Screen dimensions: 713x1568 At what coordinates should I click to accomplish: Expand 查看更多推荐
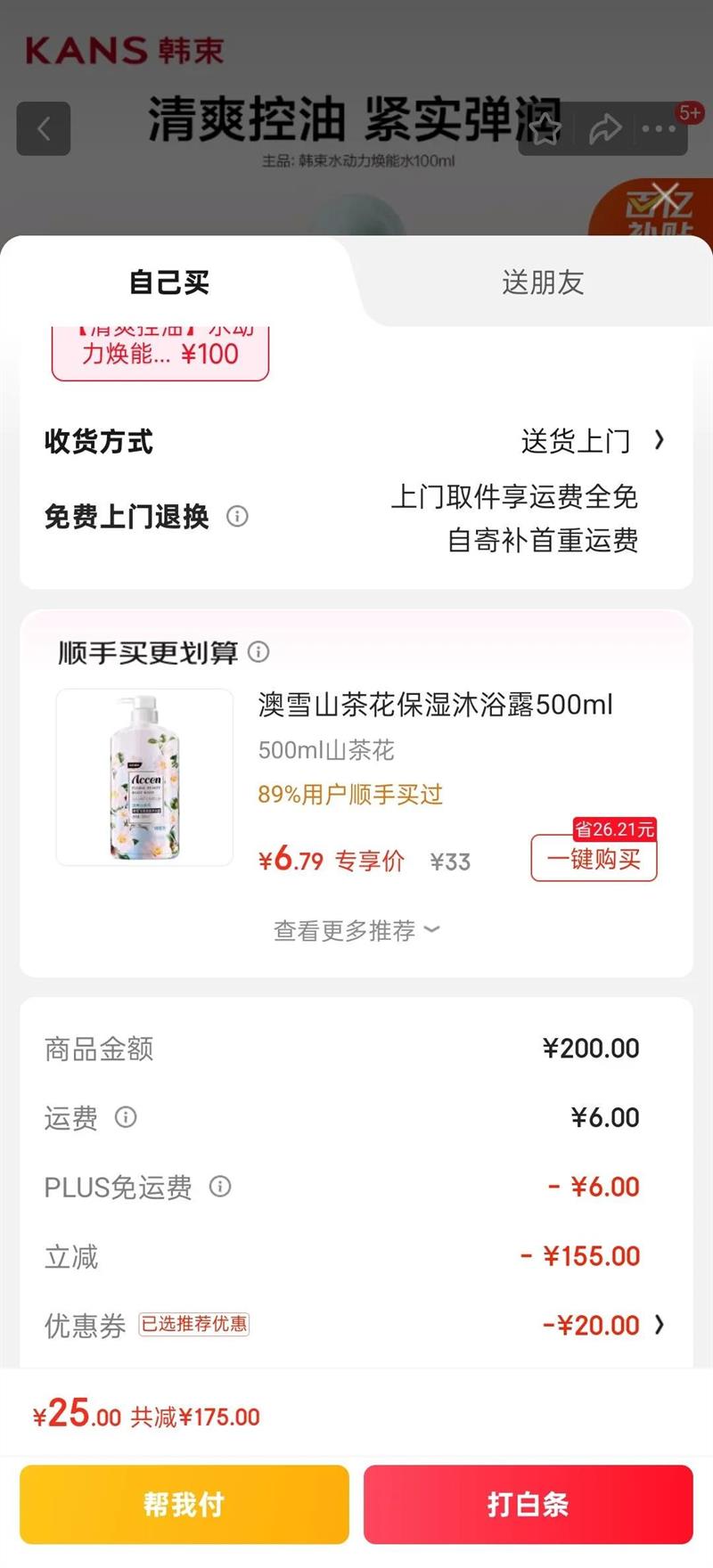(x=356, y=931)
